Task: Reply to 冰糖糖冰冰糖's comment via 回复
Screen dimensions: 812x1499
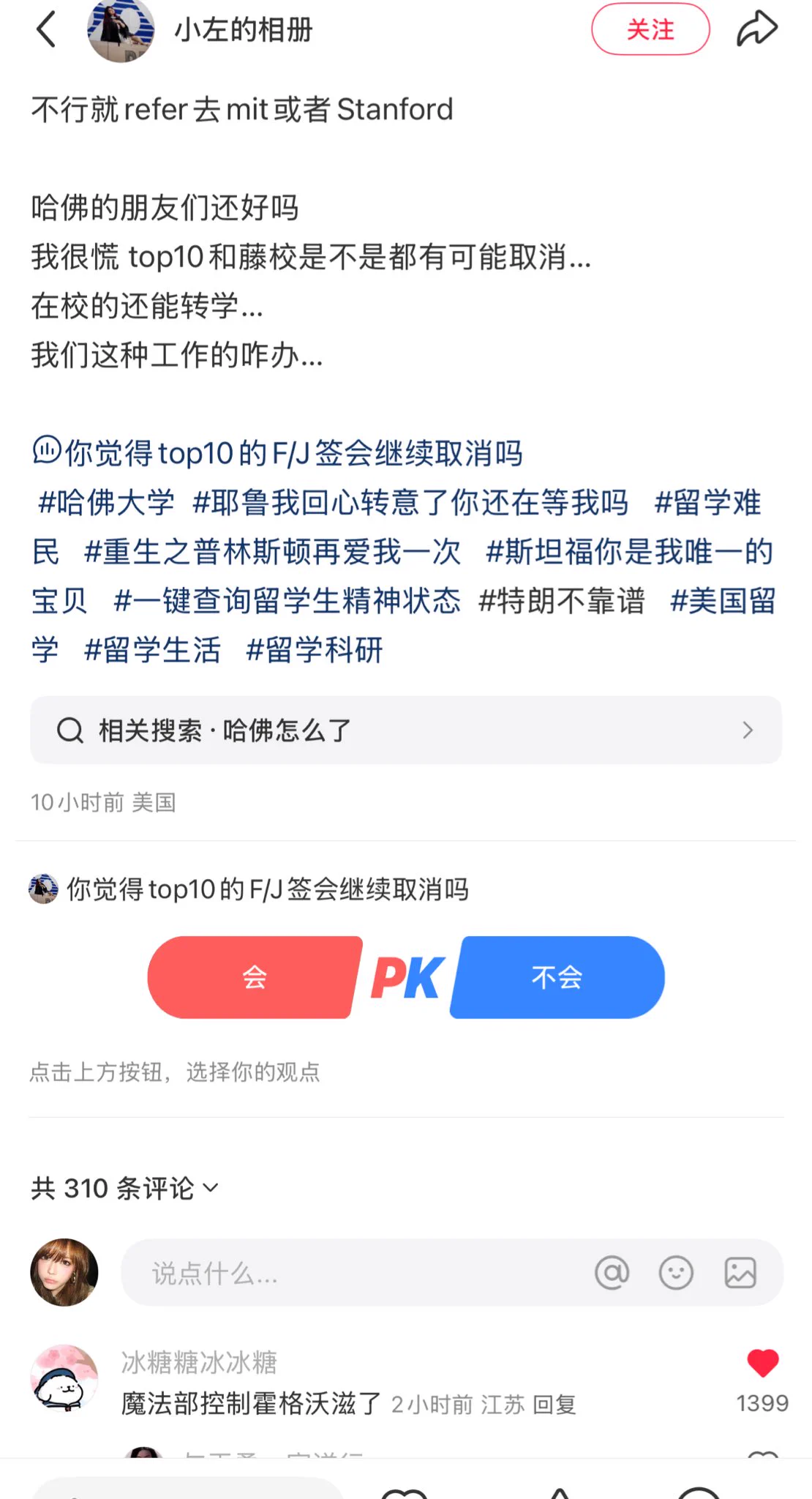Action: (555, 1405)
